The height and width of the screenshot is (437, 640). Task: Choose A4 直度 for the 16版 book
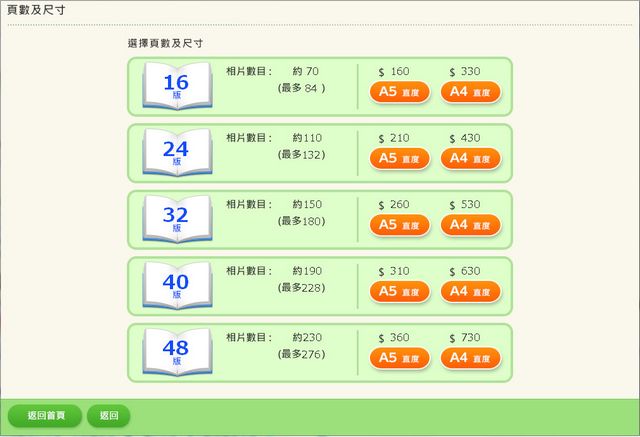(470, 92)
